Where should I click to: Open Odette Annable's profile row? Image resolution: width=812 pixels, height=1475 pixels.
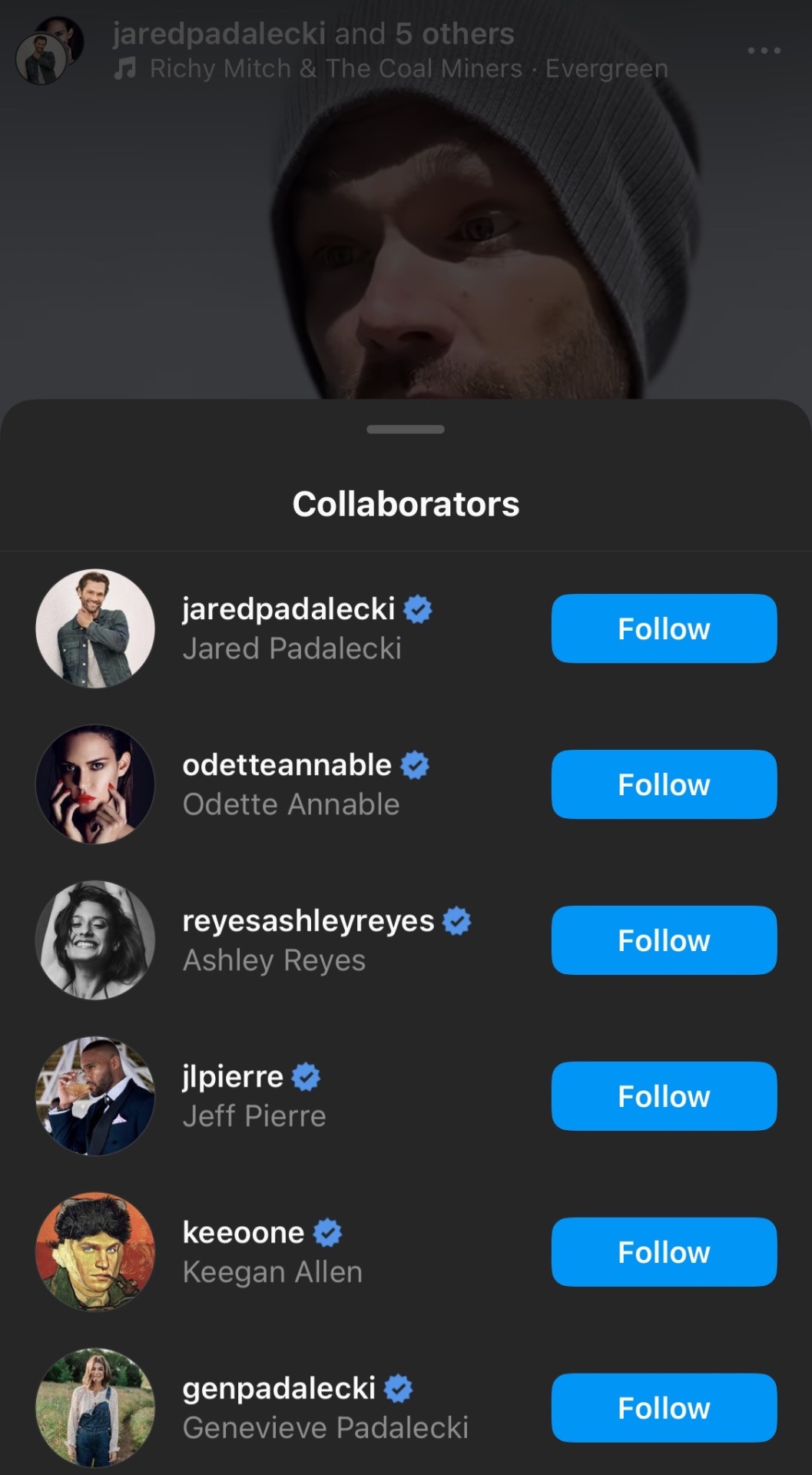pyautogui.click(x=290, y=784)
